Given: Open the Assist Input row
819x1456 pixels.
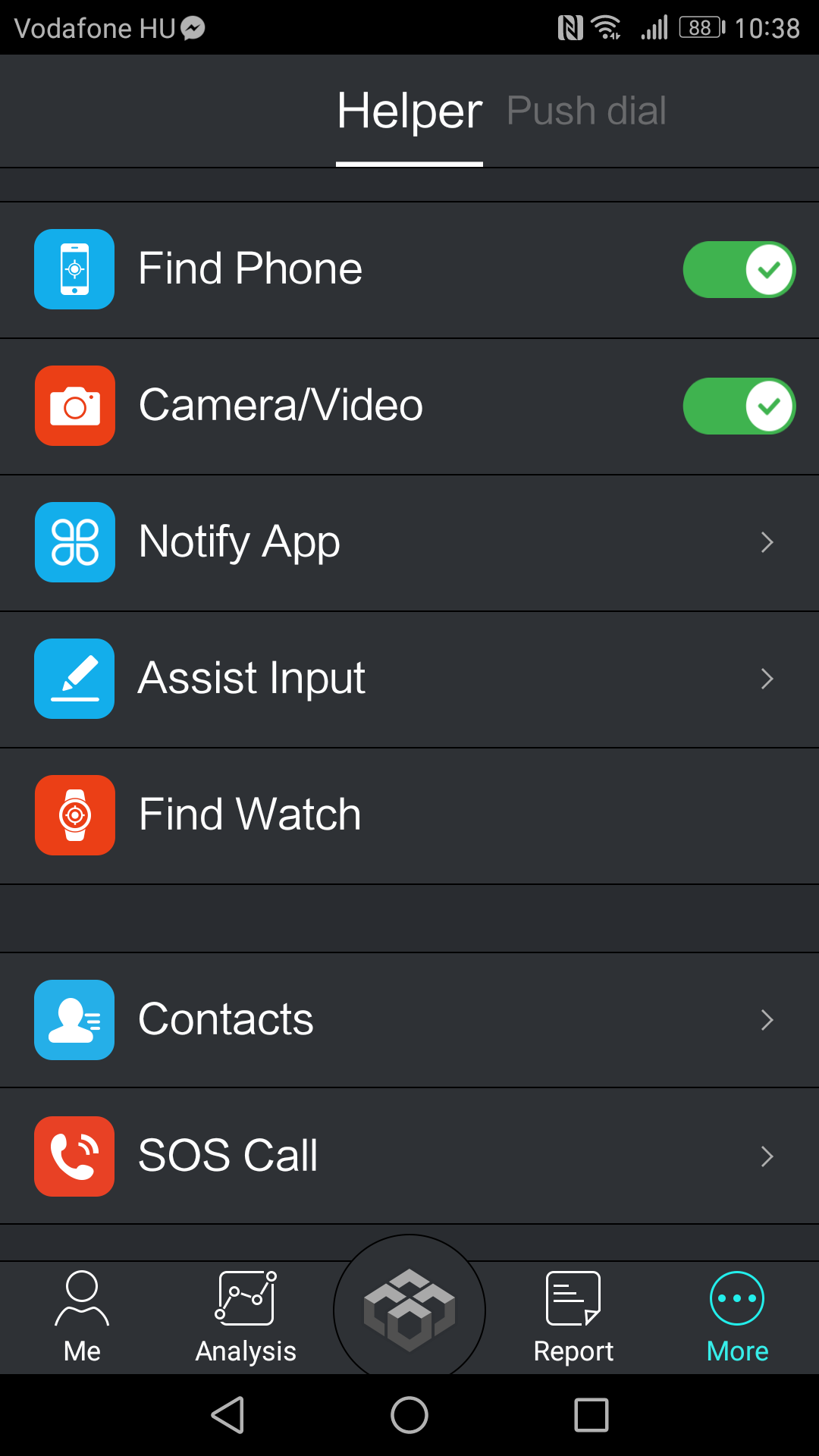Looking at the screenshot, I should [x=409, y=679].
